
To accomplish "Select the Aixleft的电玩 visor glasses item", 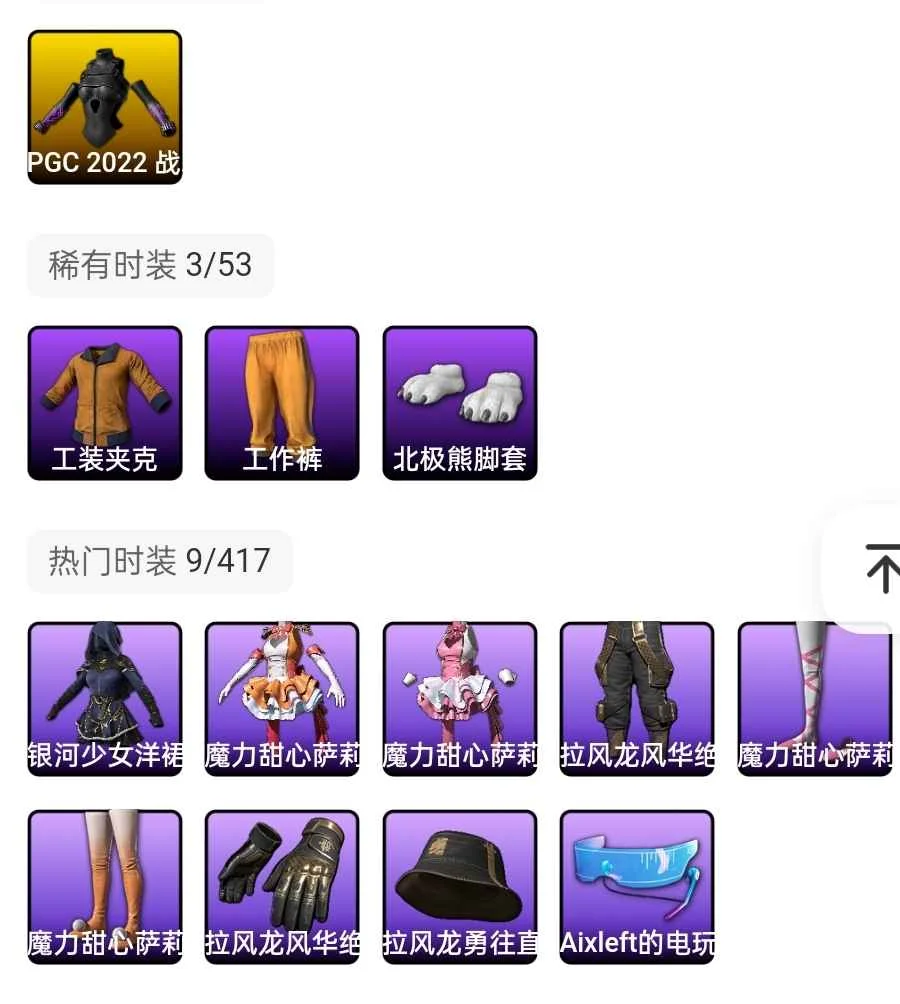I will pos(637,887).
